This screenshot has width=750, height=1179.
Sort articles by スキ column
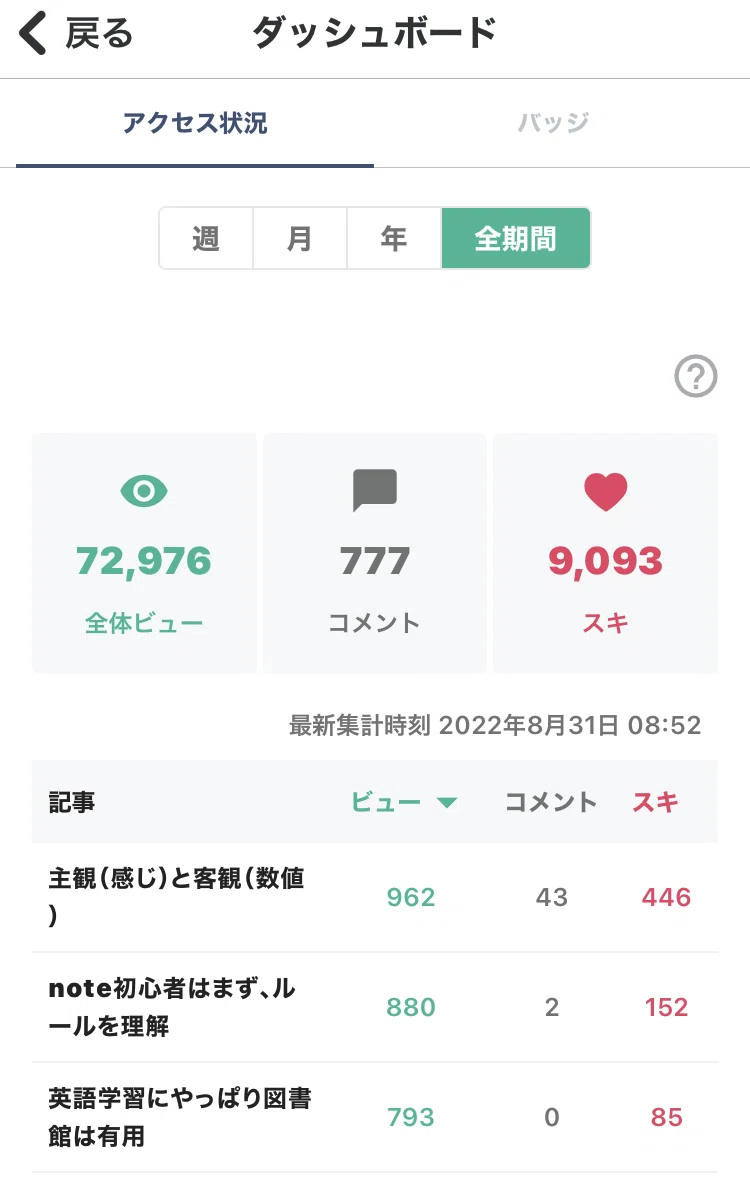pyautogui.click(x=655, y=802)
